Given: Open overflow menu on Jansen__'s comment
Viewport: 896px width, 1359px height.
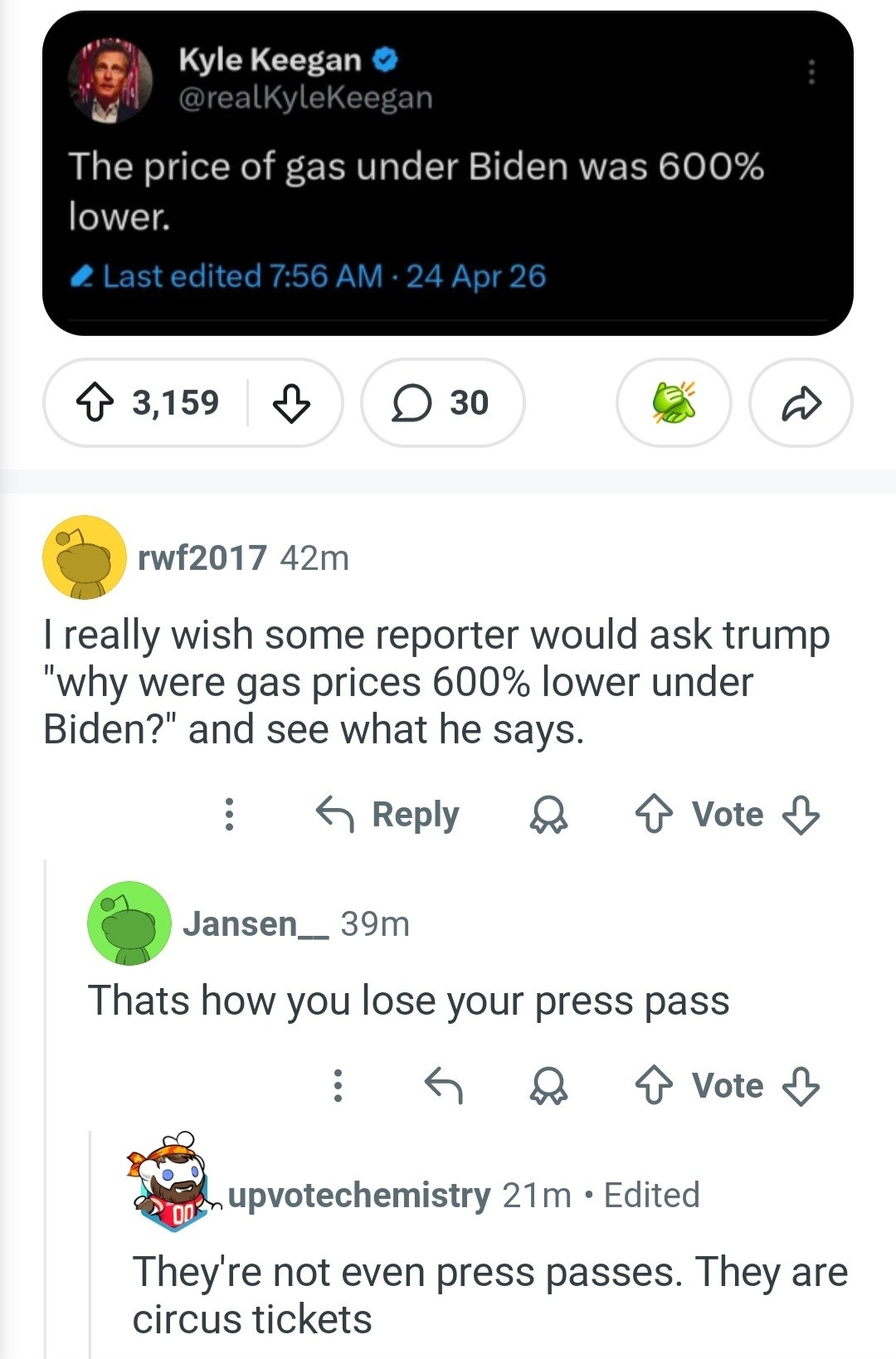Looking at the screenshot, I should tap(338, 1085).
